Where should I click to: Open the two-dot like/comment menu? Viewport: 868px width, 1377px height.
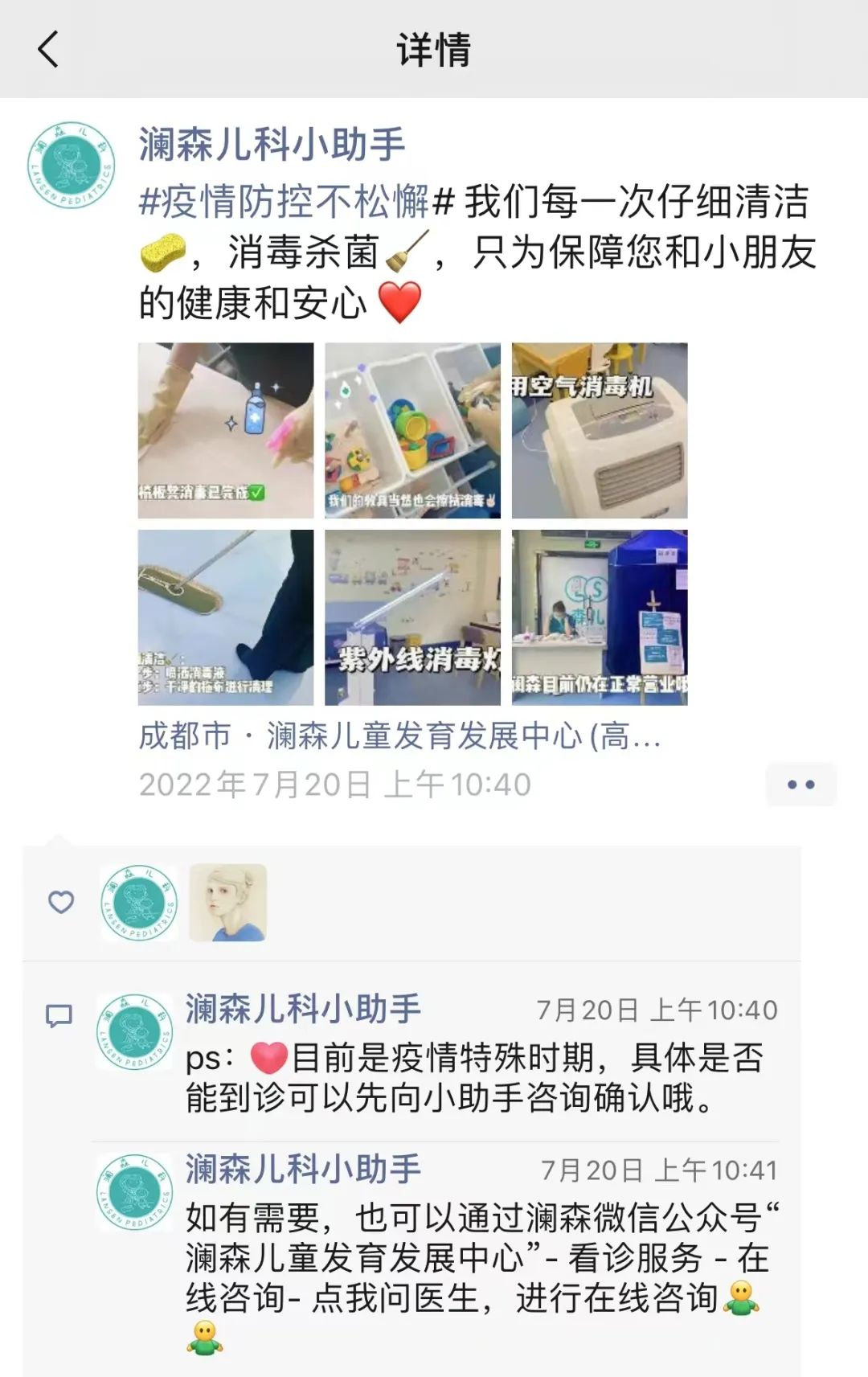[x=800, y=784]
